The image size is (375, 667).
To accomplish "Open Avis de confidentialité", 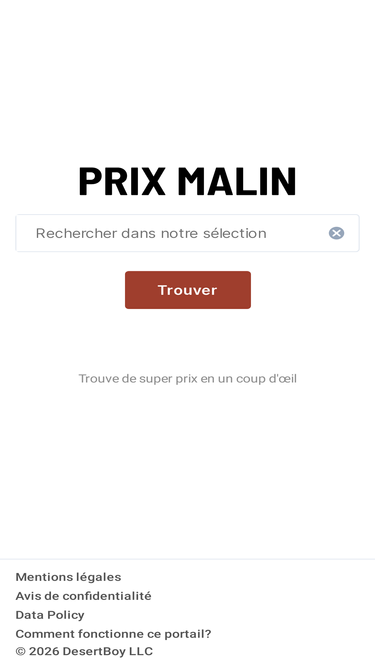I will coord(83,596).
